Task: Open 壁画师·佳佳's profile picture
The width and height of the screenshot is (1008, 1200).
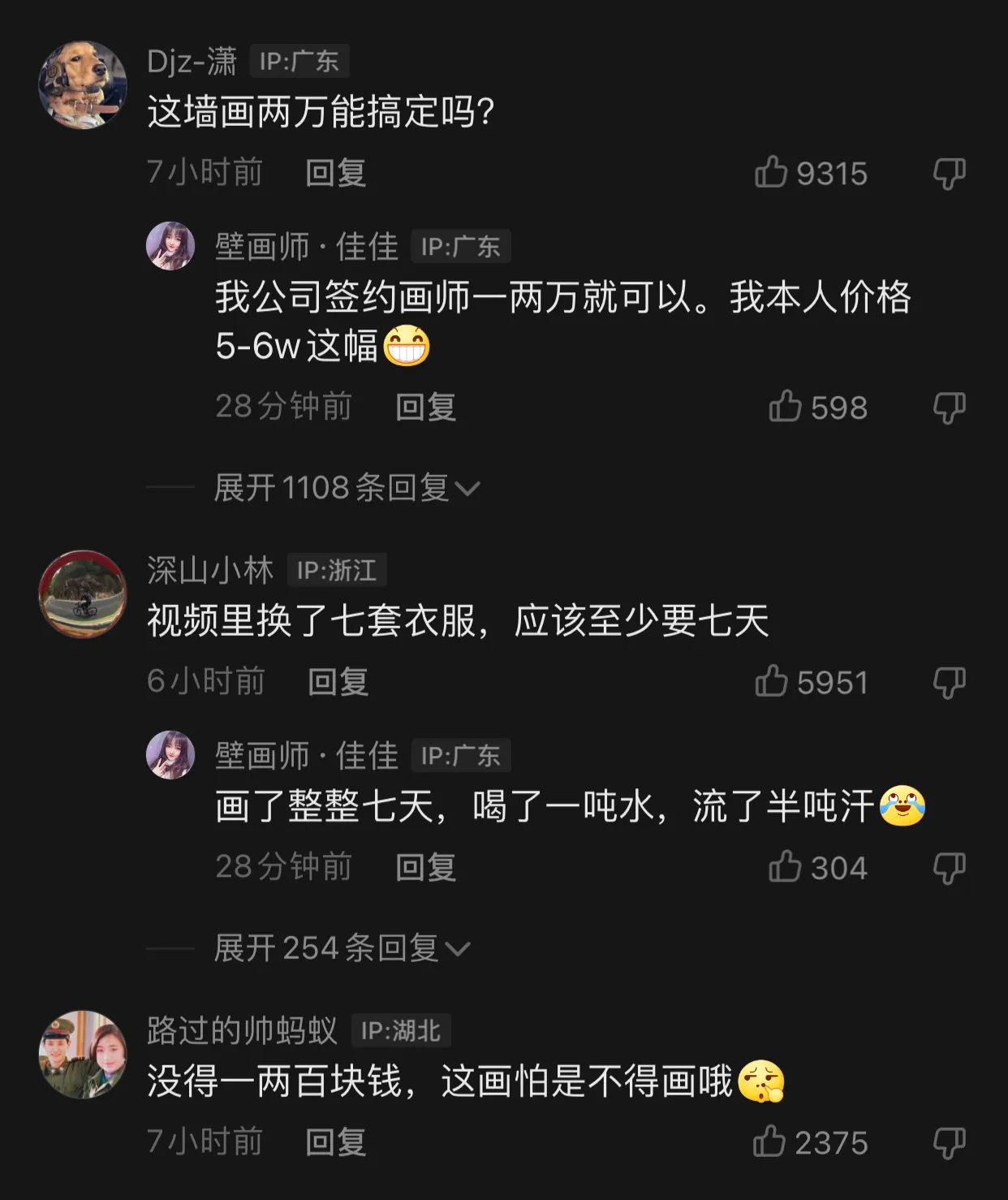Action: point(170,246)
